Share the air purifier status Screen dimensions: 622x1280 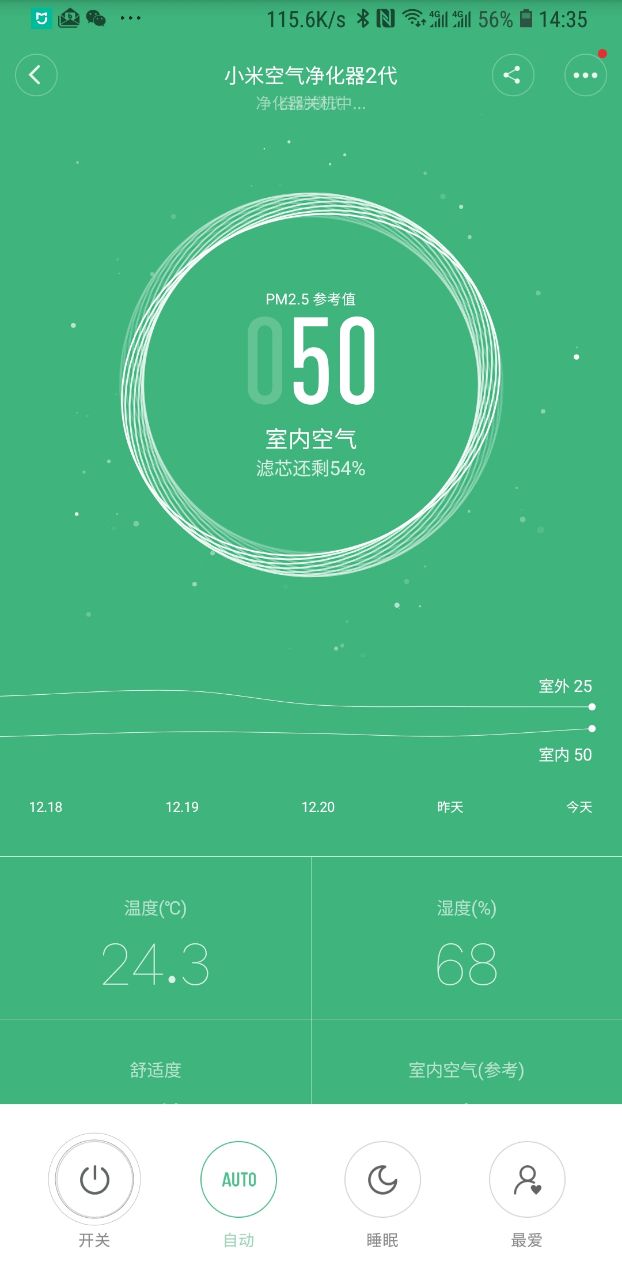[512, 75]
